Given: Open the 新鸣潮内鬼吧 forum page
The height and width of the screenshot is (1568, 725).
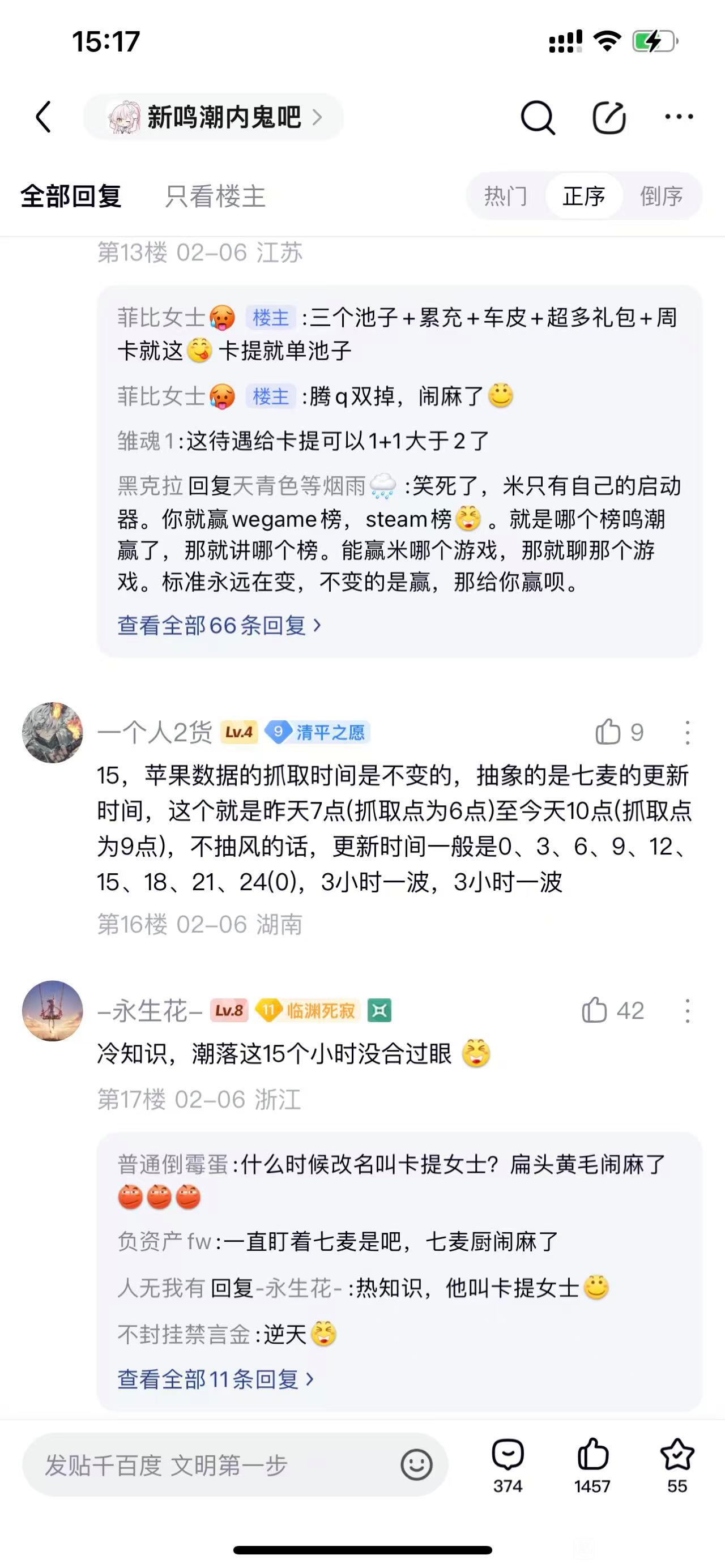Looking at the screenshot, I should tap(213, 116).
